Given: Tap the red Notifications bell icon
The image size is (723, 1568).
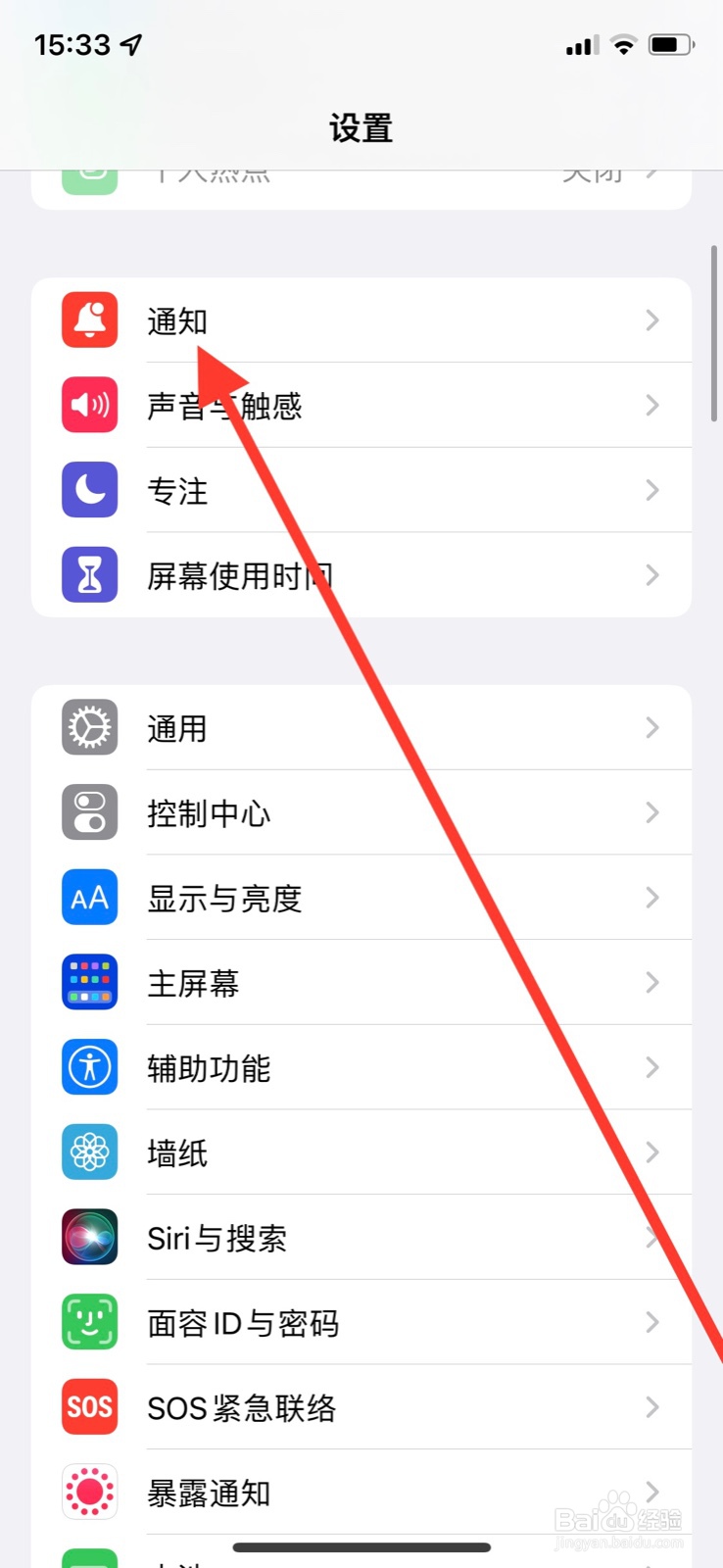Looking at the screenshot, I should (x=89, y=320).
